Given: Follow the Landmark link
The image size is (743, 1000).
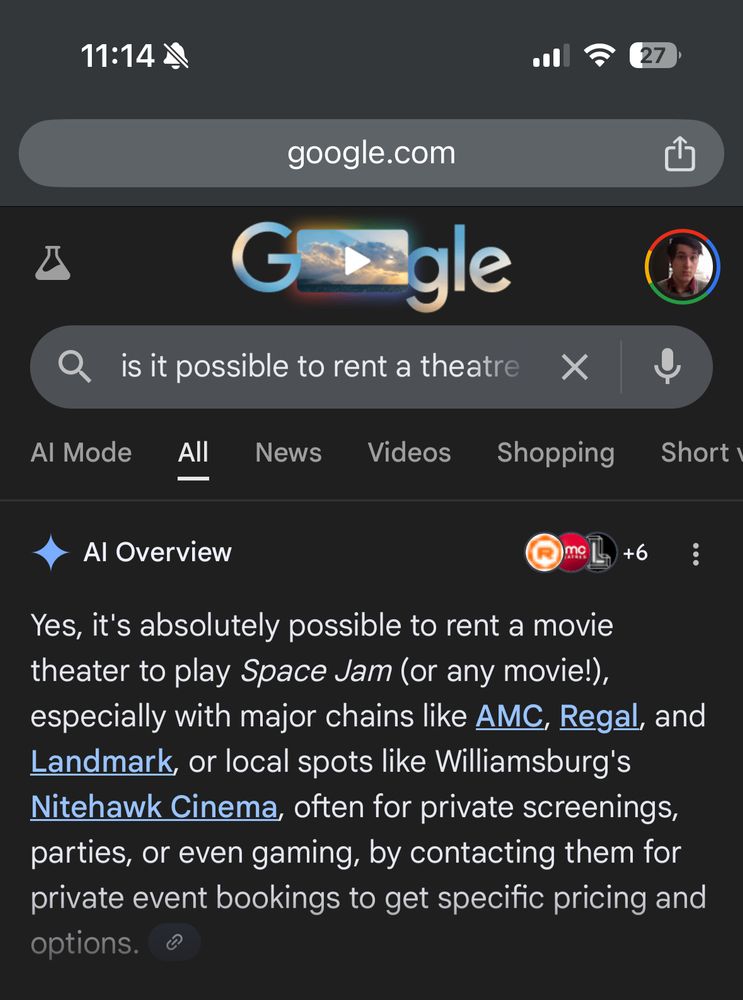Looking at the screenshot, I should tap(101, 761).
